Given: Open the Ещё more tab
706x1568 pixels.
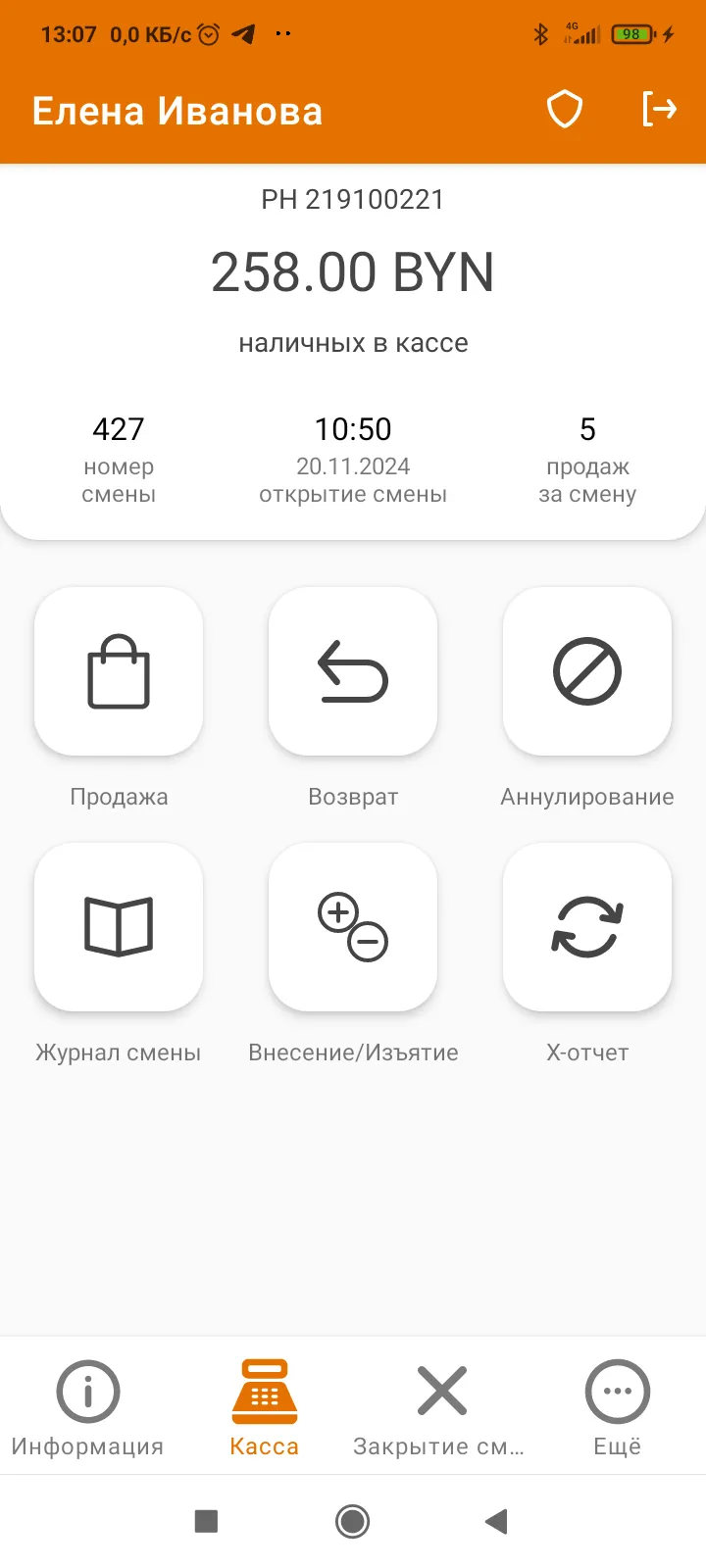Looking at the screenshot, I should [618, 1406].
